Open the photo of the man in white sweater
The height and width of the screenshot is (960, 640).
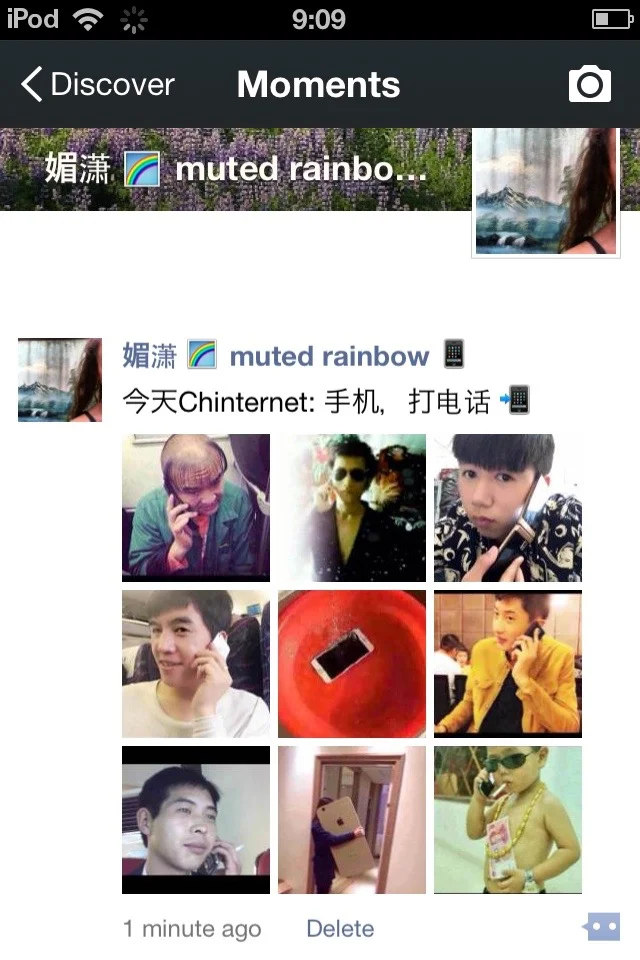(x=196, y=664)
